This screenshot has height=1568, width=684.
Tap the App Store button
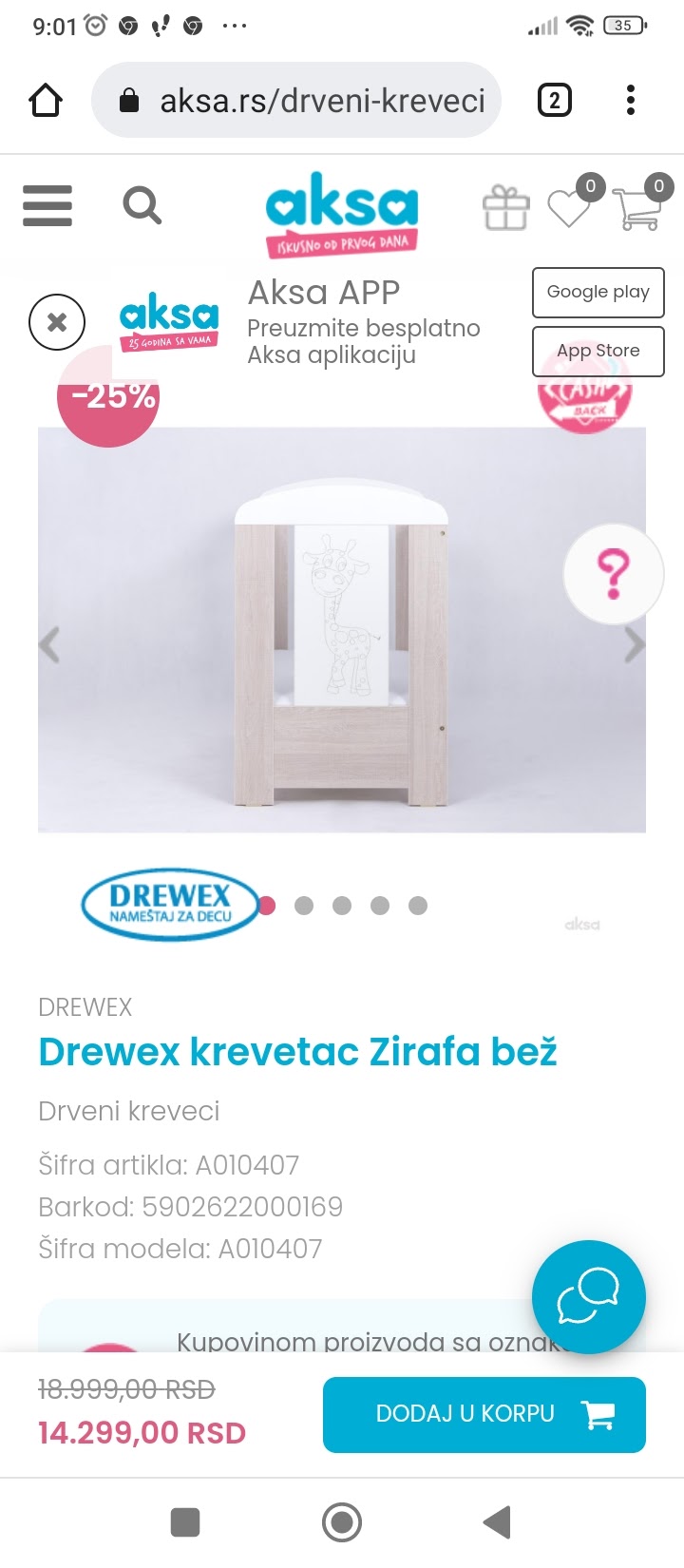(598, 351)
